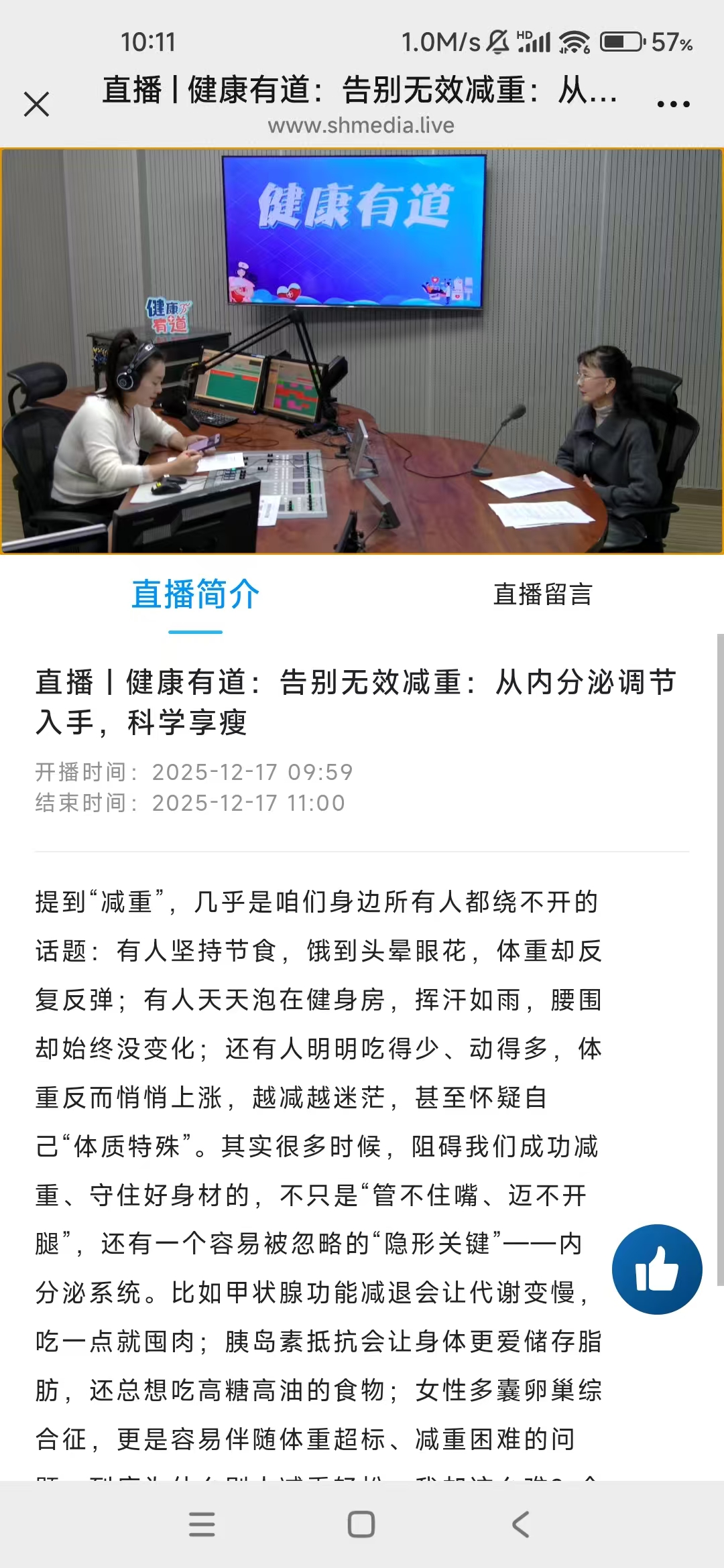
Task: Tap the live video player
Action: click(362, 351)
